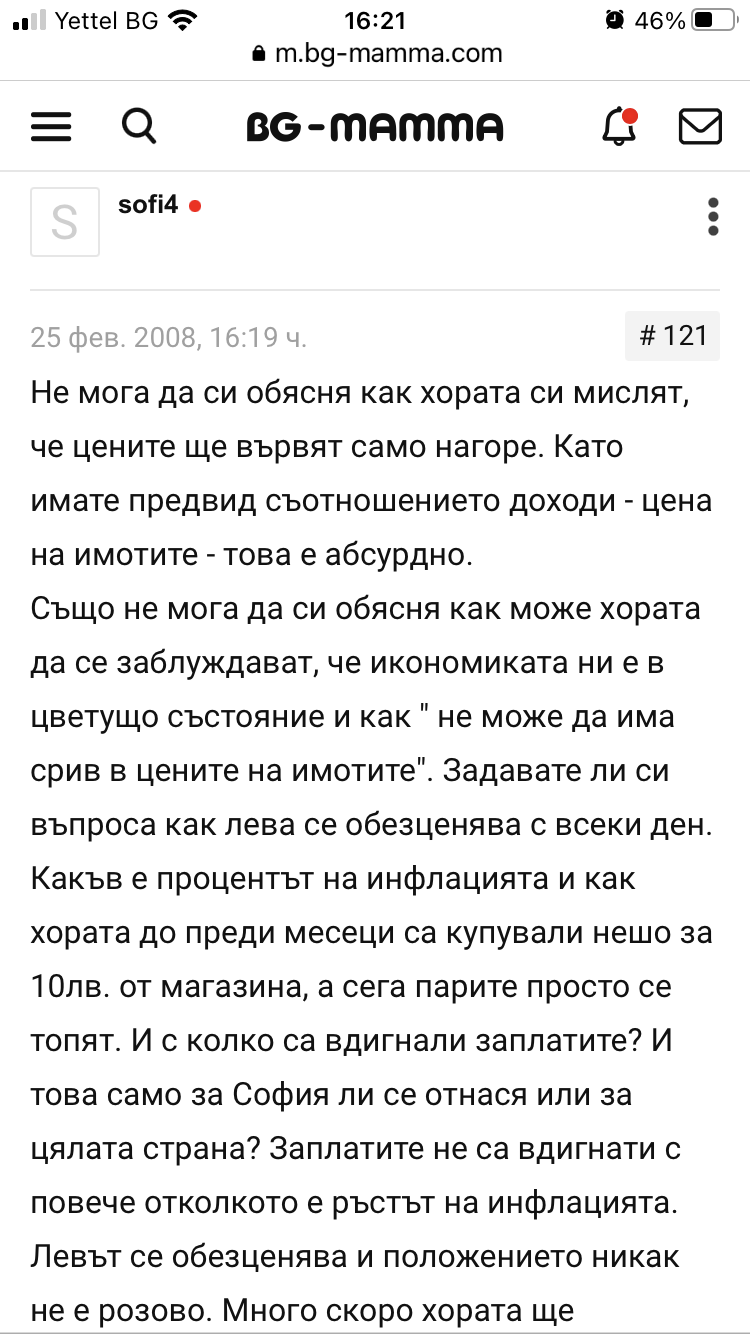Open sofi4's avatar
750x1334 pixels.
point(65,222)
